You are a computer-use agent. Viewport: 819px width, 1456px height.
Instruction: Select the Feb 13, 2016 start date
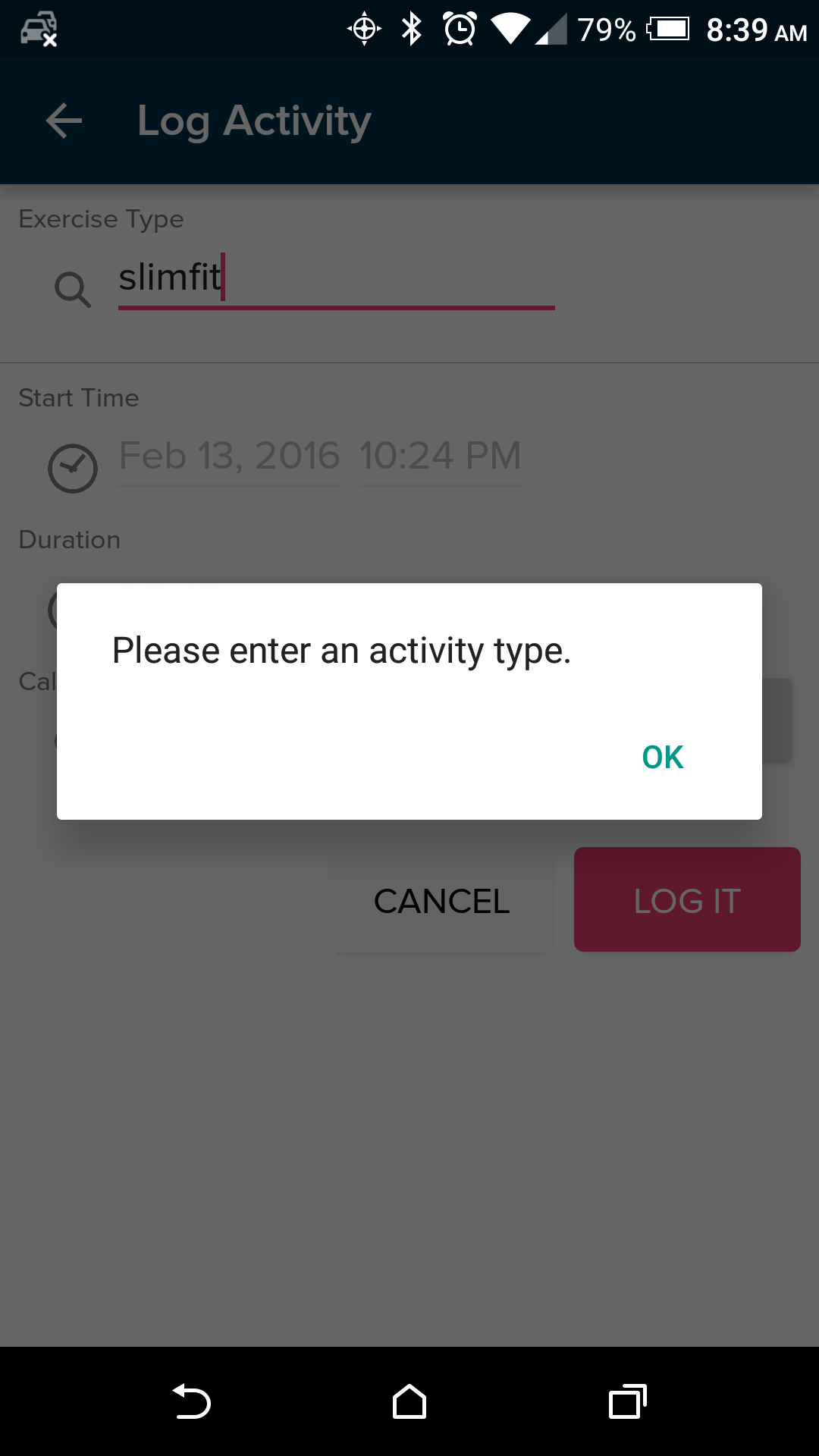pos(229,456)
